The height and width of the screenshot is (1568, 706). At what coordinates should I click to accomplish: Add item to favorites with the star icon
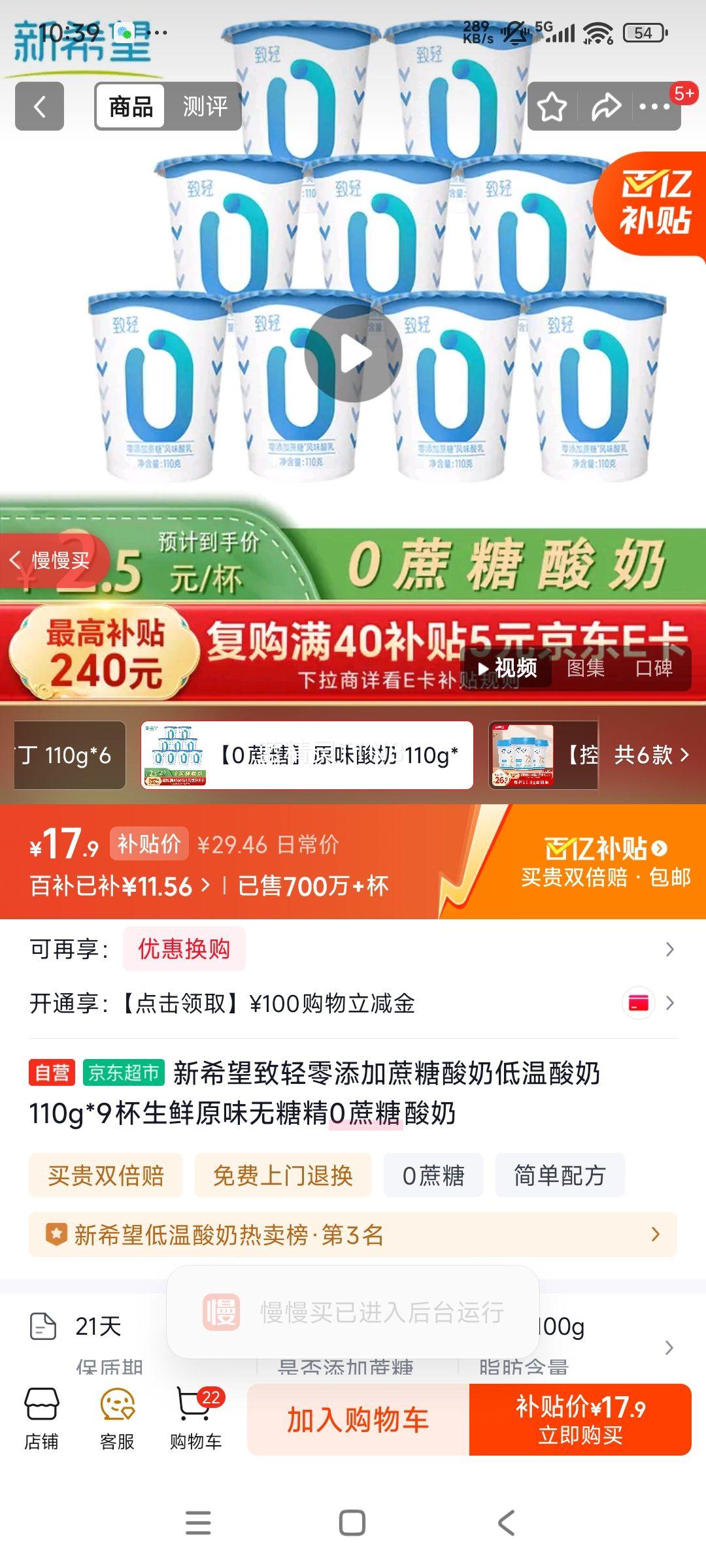point(552,106)
